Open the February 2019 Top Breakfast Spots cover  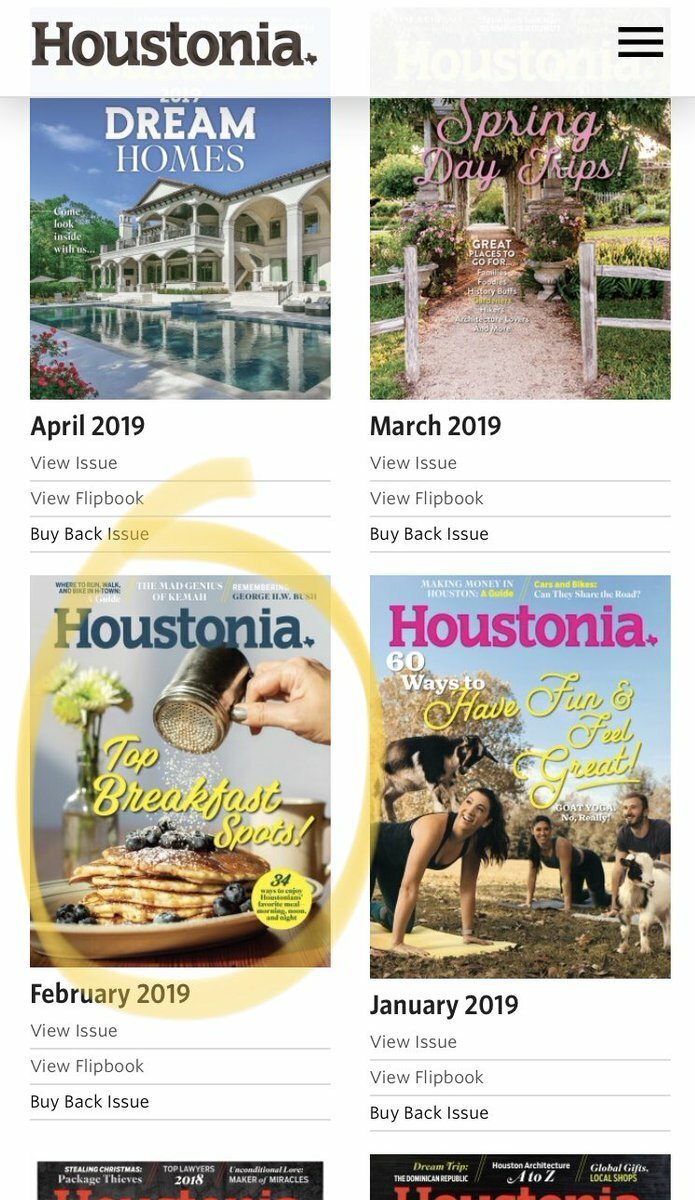click(180, 771)
